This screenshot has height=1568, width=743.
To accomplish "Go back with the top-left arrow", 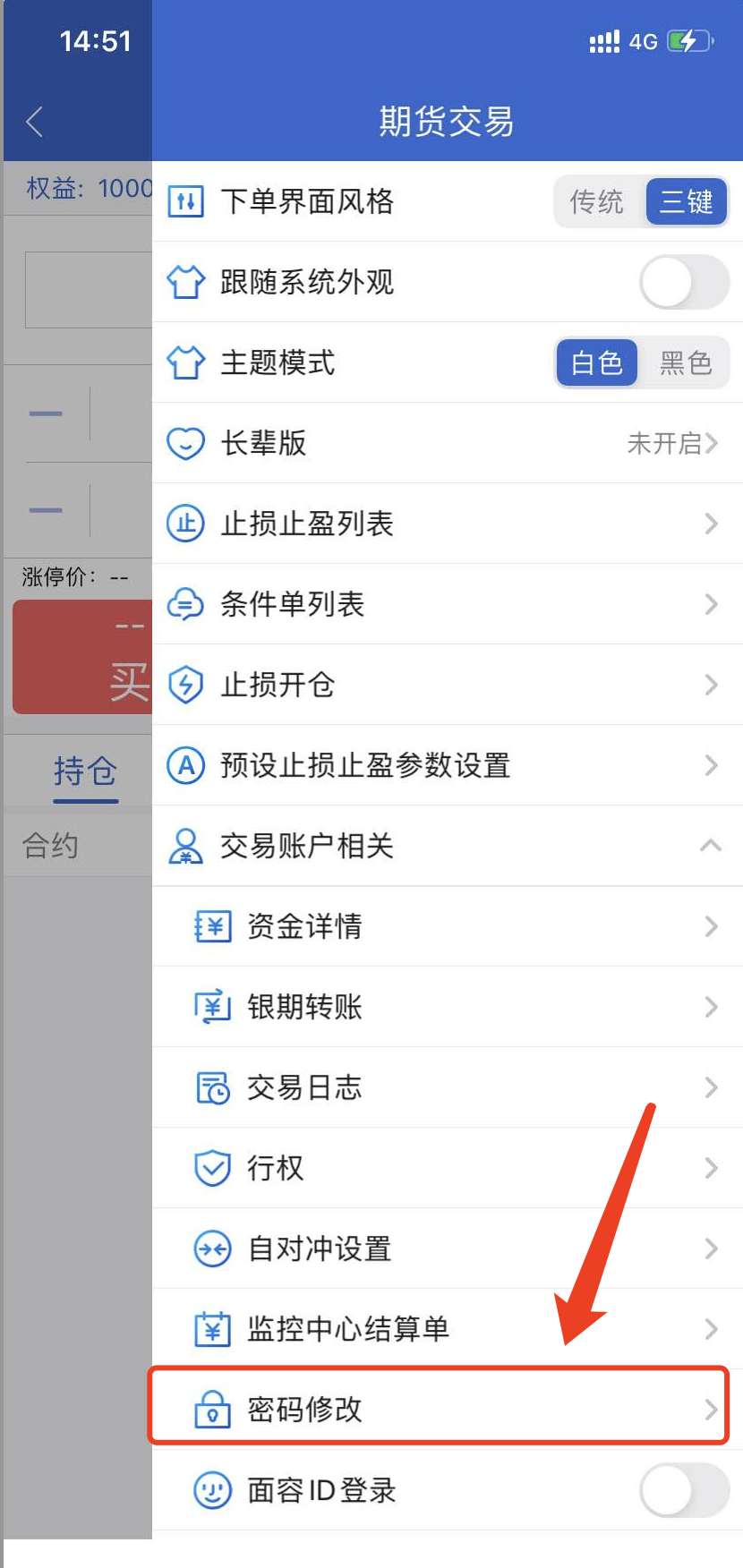I will (35, 122).
